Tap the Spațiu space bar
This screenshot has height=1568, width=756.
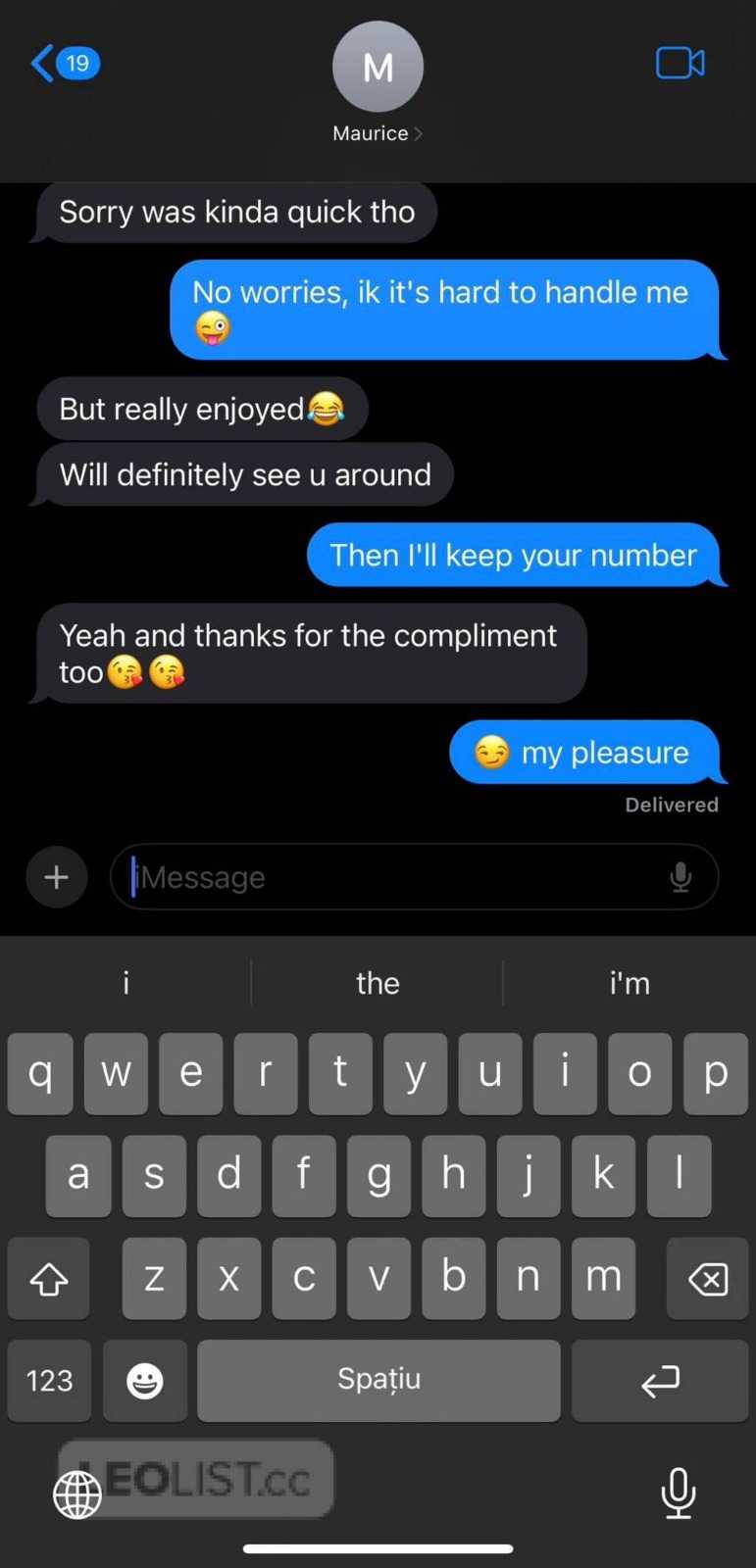378,1381
